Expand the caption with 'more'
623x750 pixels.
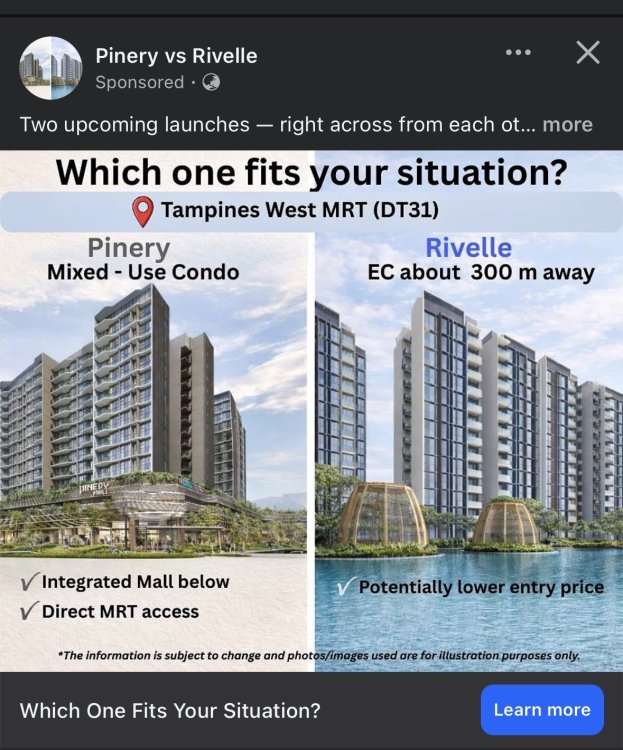[567, 125]
